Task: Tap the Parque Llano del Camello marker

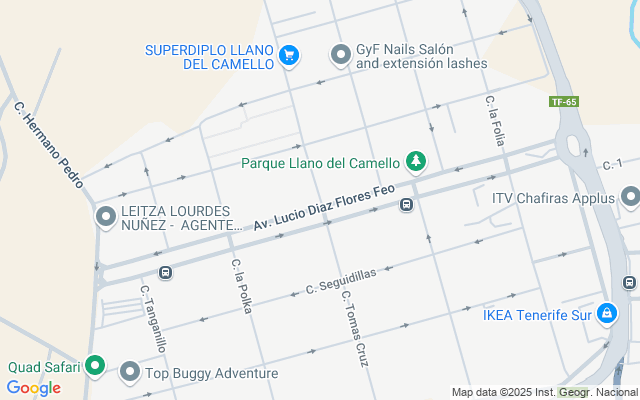Action: [416, 162]
